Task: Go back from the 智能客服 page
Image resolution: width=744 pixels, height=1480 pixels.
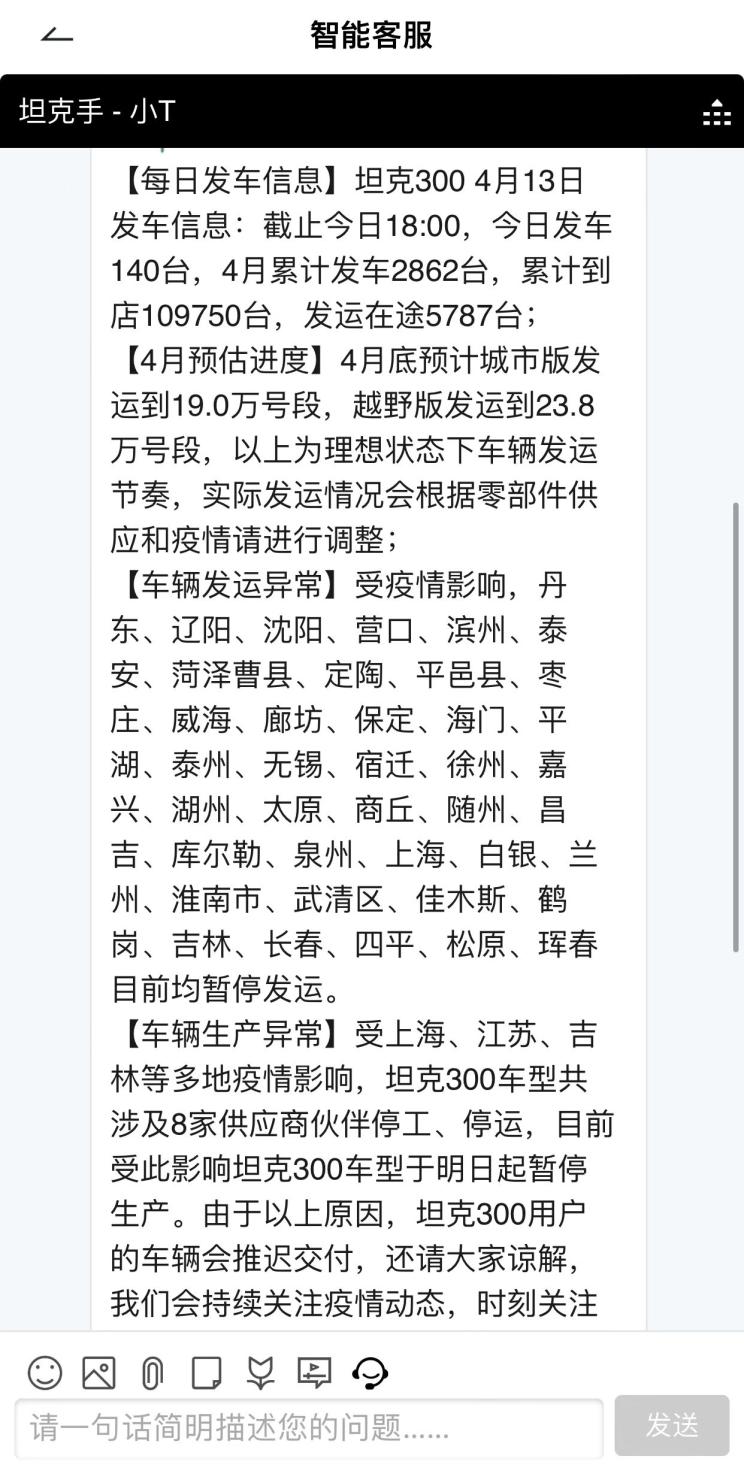Action: (57, 36)
